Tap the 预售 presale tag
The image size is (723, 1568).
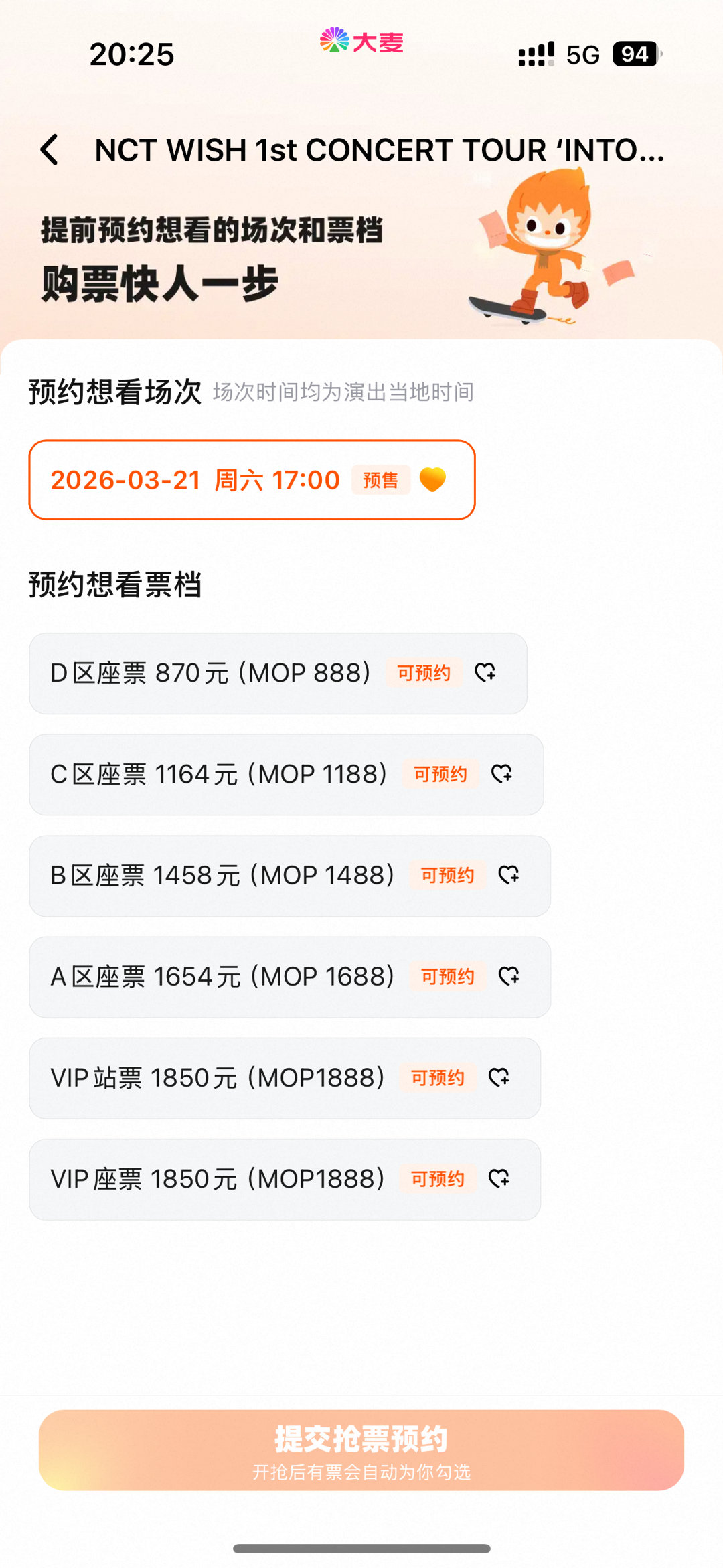pyautogui.click(x=380, y=480)
